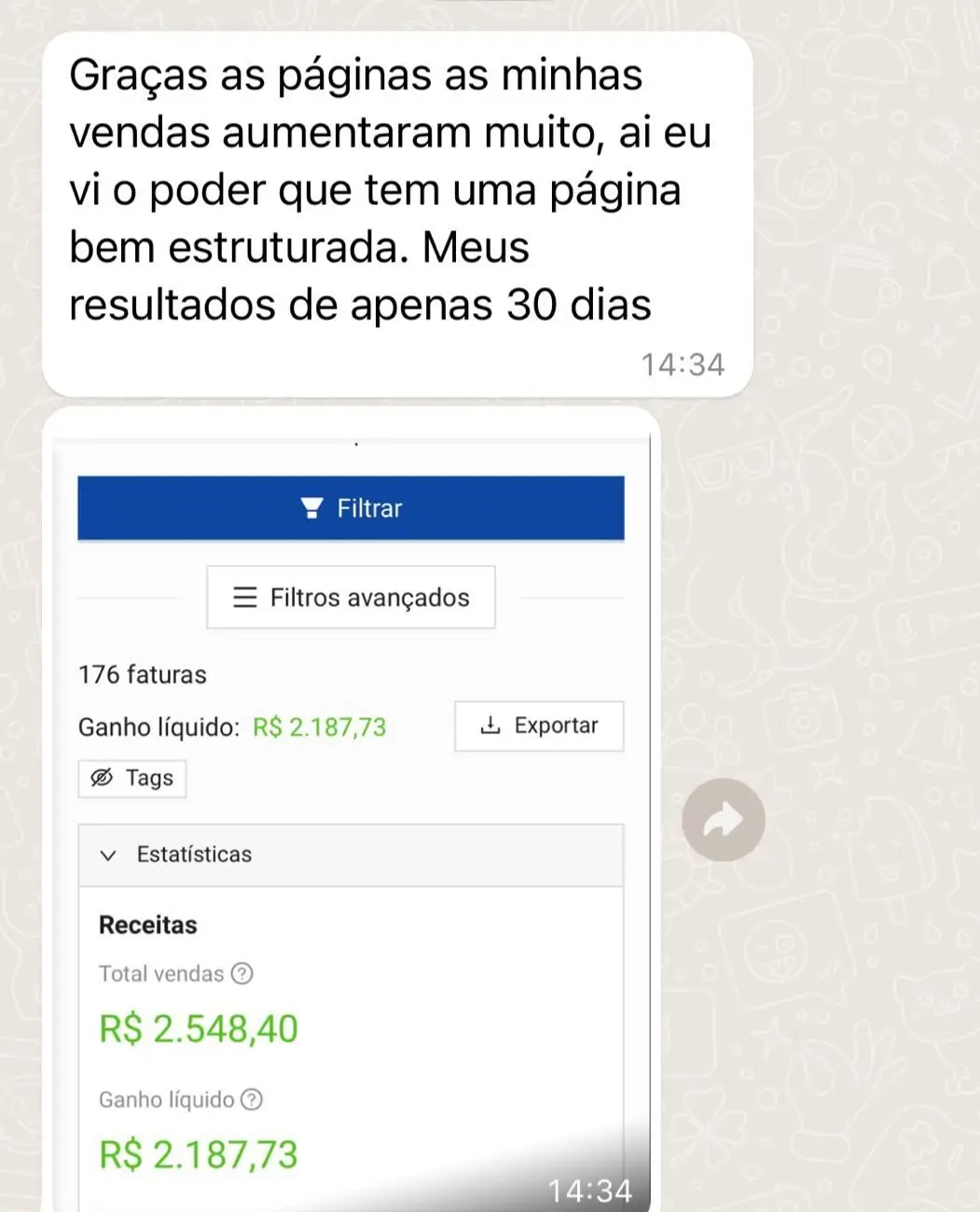Click the hamburger icon in Filtros avançados
This screenshot has width=980, height=1212.
click(x=244, y=597)
